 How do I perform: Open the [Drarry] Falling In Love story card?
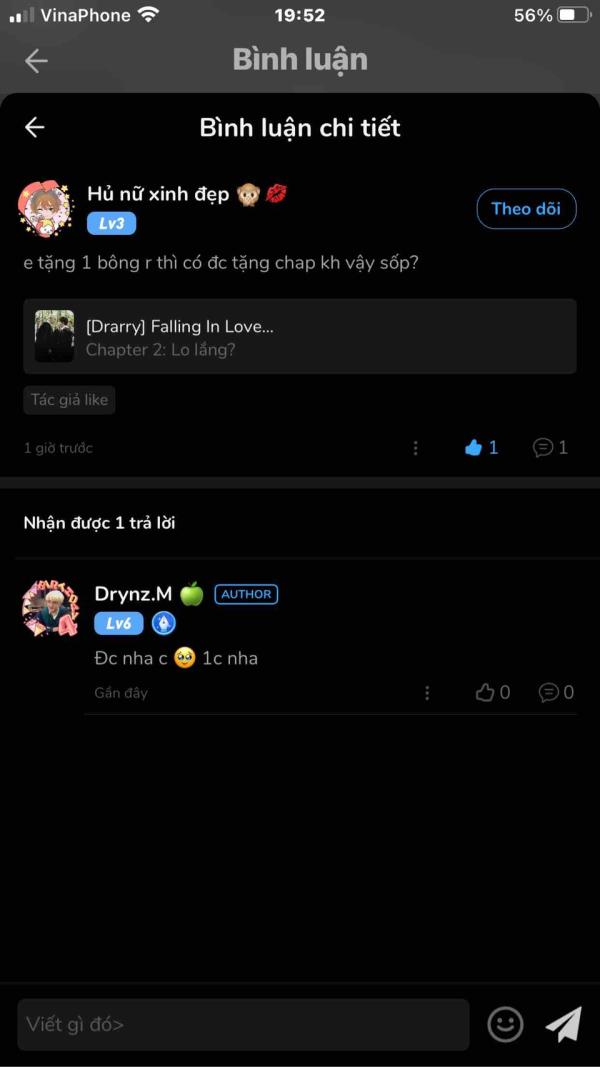pos(299,337)
